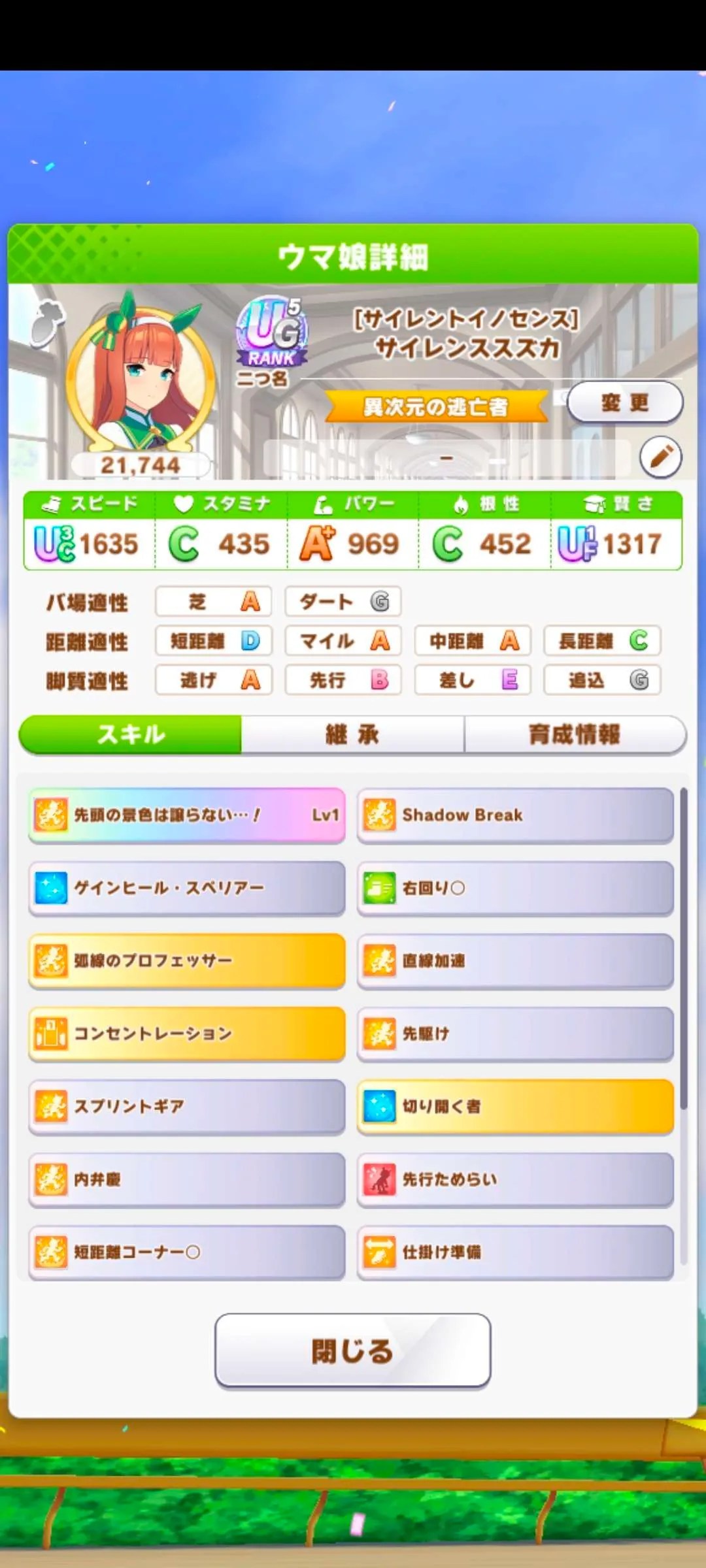Screen dimensions: 706x1568
Task: Click the Shadow Break skill entry
Action: (x=514, y=815)
